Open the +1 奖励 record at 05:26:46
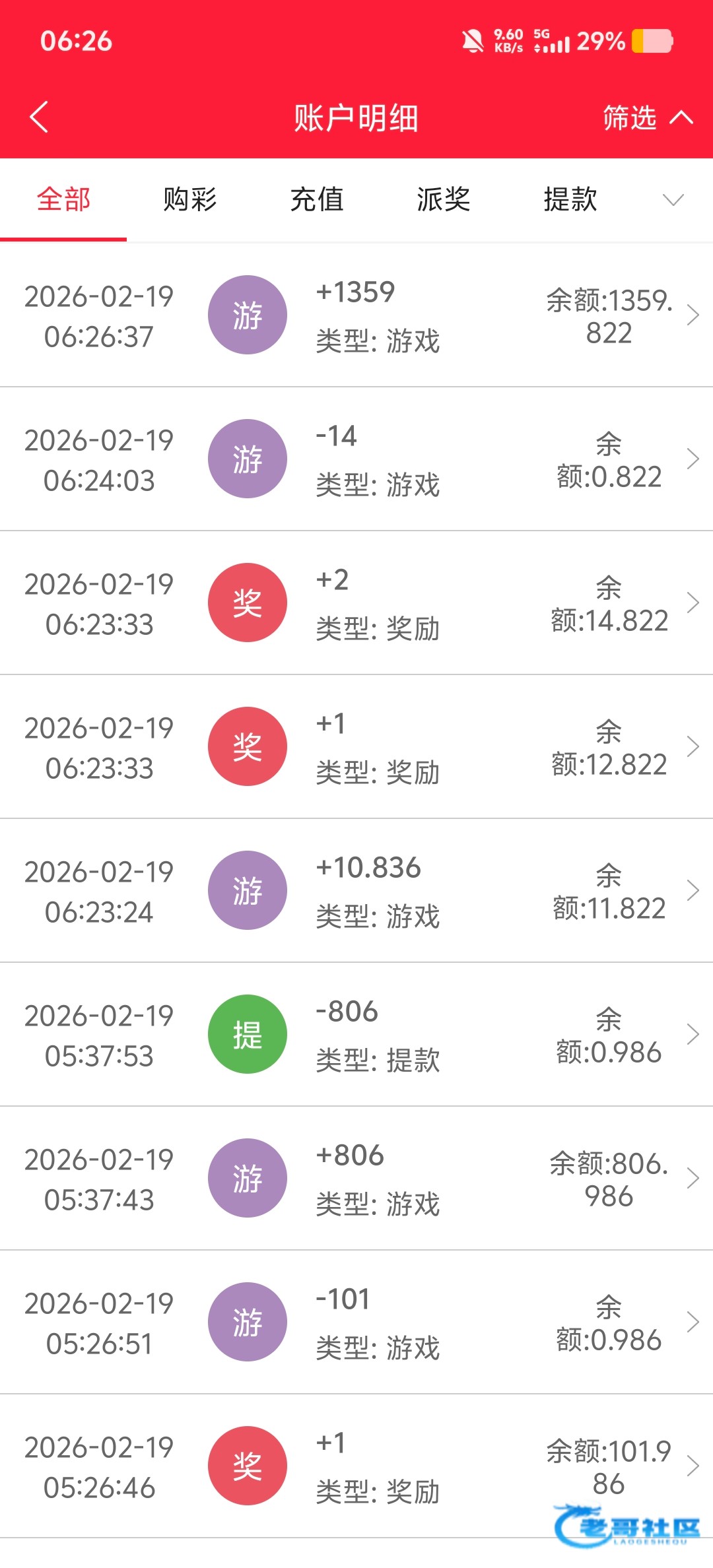This screenshot has width=713, height=1568. tap(356, 1466)
